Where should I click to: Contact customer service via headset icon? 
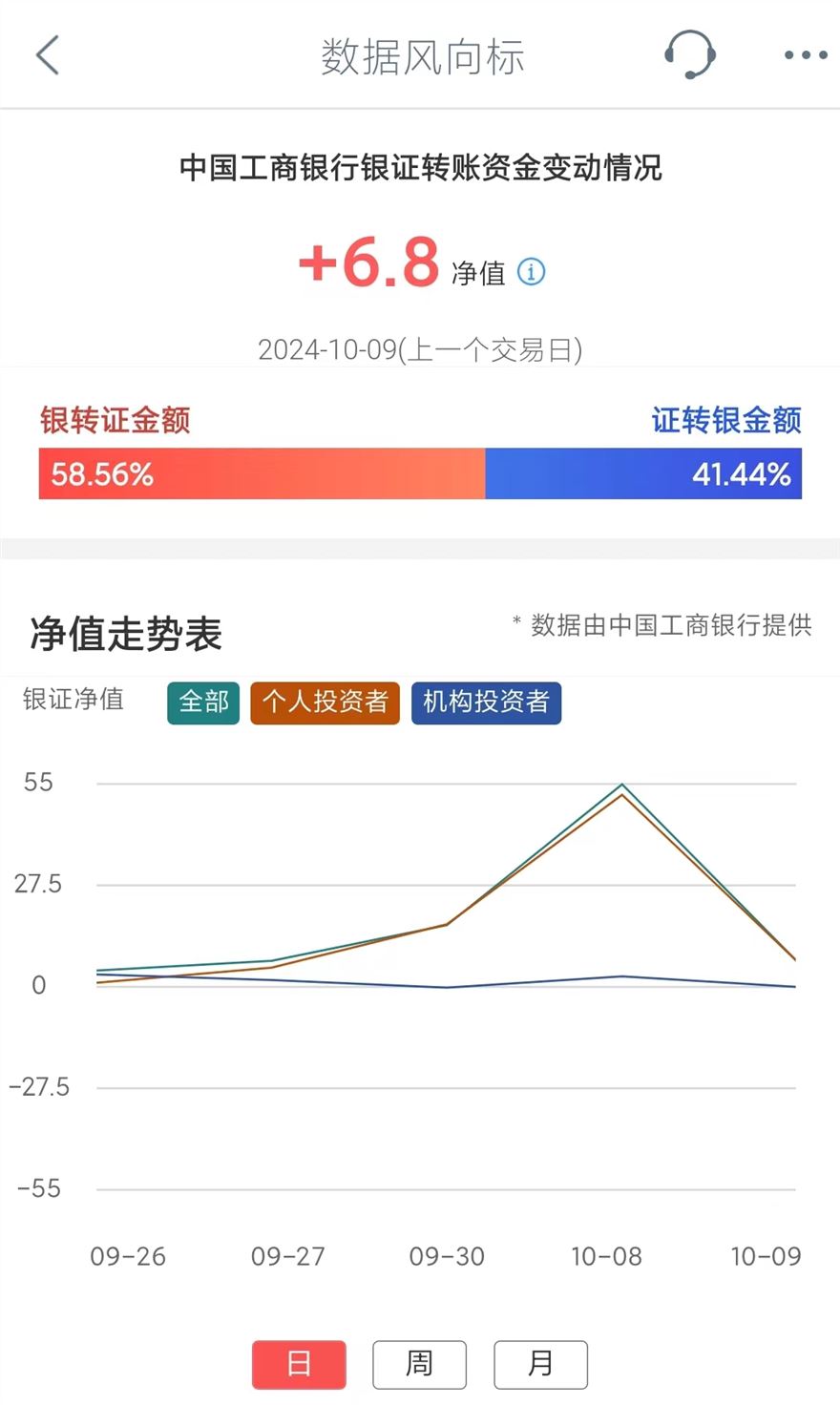[689, 54]
